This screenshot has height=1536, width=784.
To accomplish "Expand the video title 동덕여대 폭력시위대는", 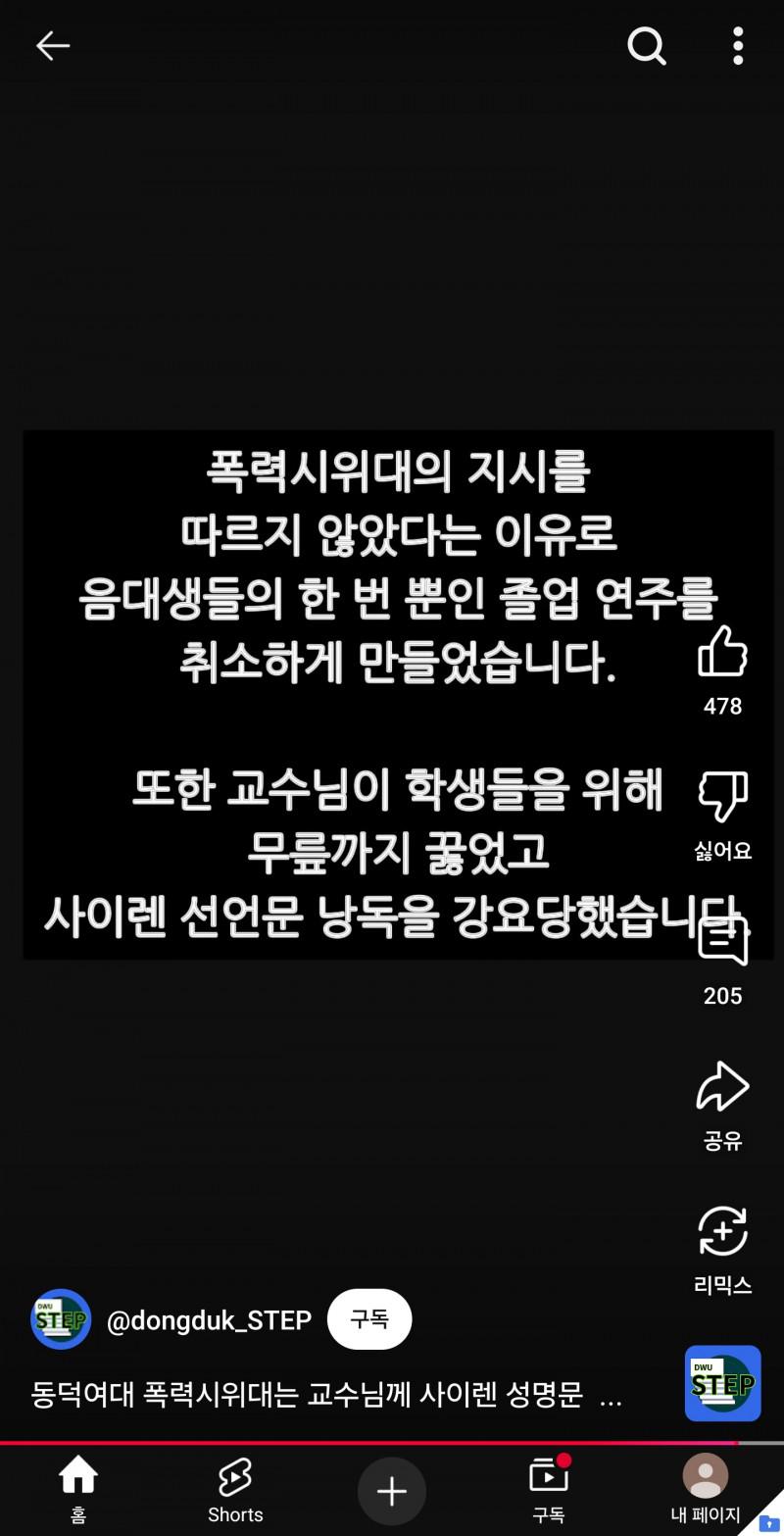I will [323, 1393].
